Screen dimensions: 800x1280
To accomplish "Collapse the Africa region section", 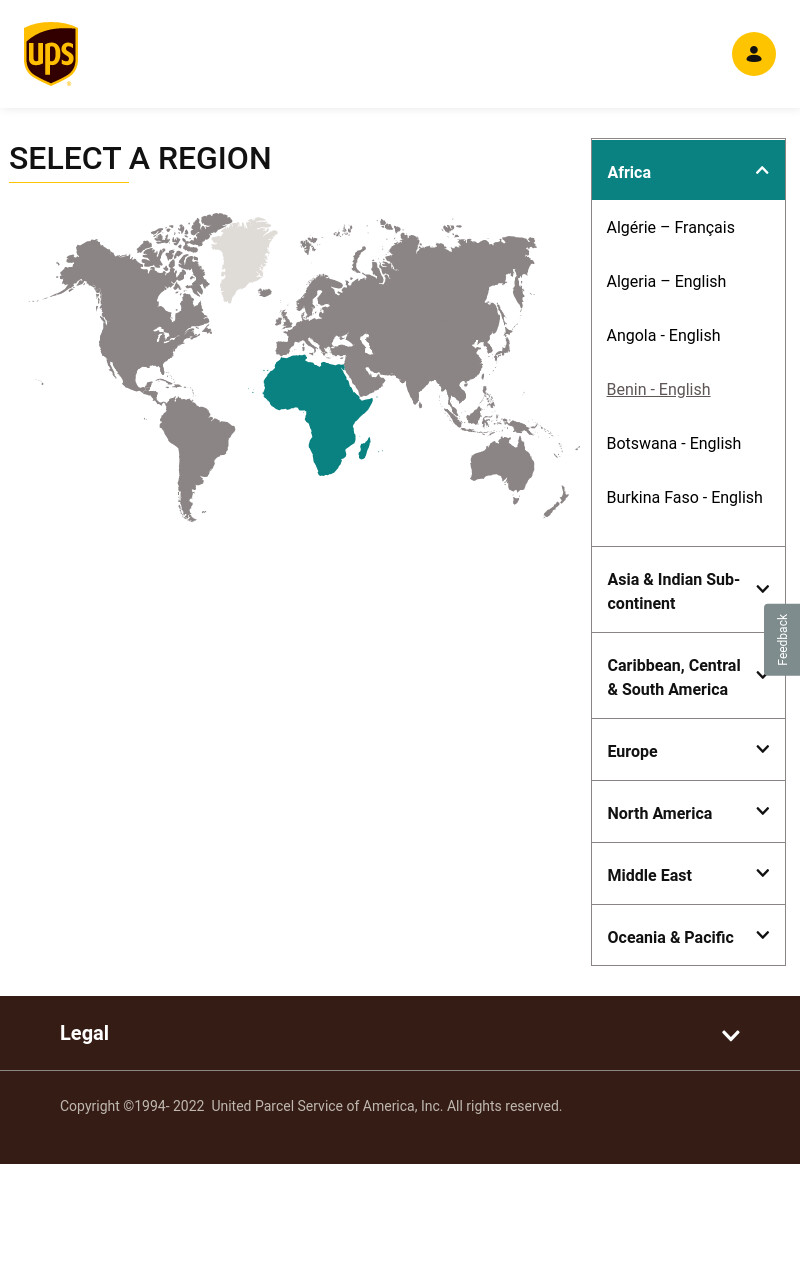I will (688, 171).
